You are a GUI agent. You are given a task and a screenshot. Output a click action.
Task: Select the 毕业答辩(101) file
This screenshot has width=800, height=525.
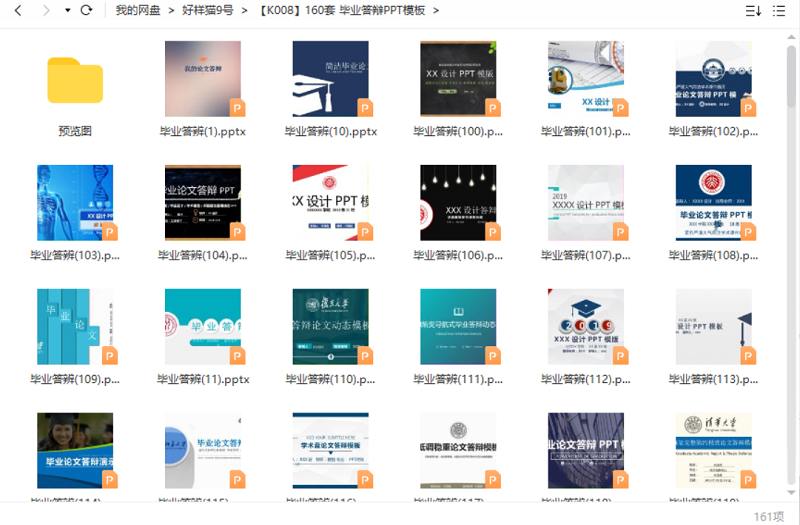point(586,80)
